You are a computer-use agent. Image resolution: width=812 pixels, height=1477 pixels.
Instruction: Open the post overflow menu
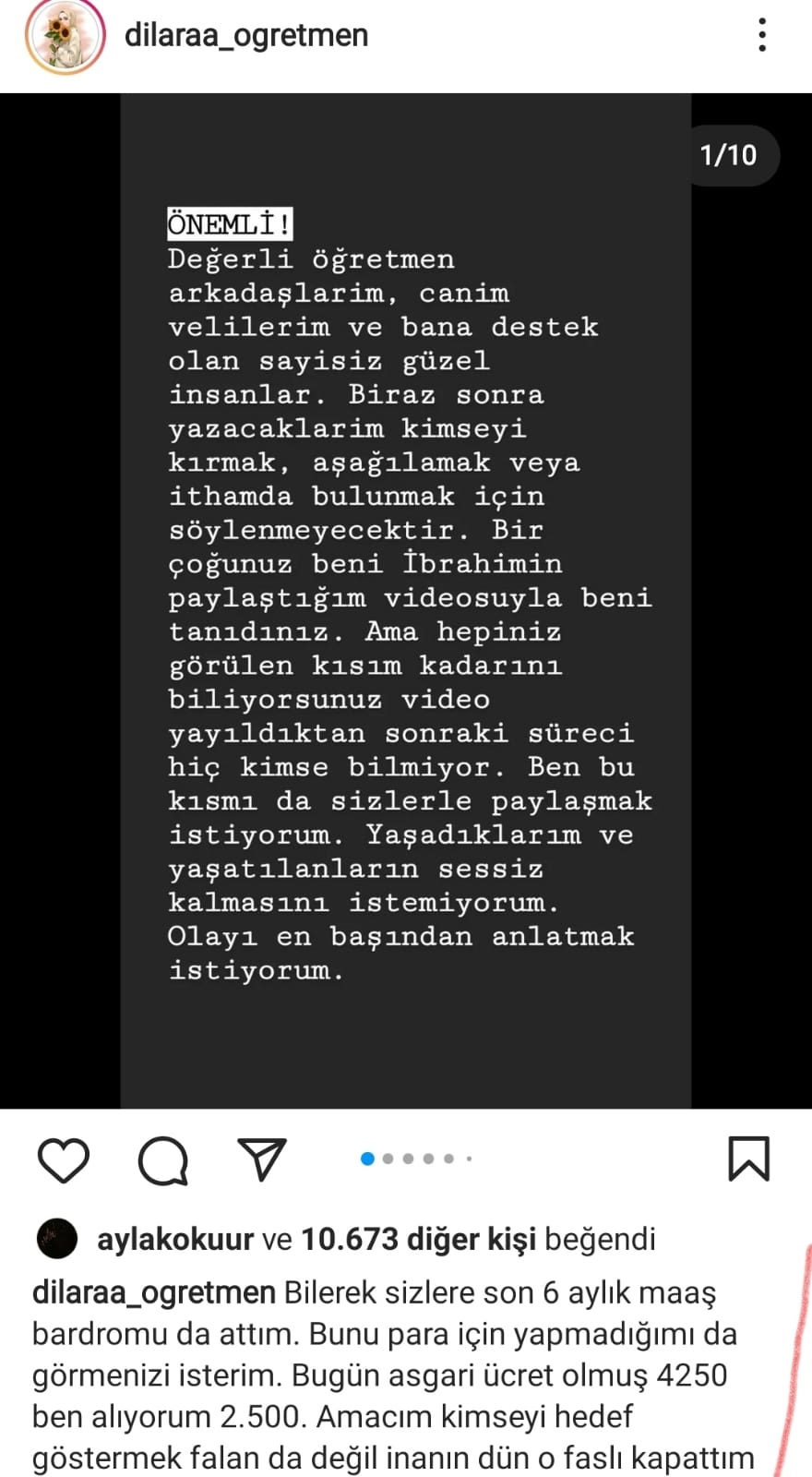coord(761,35)
